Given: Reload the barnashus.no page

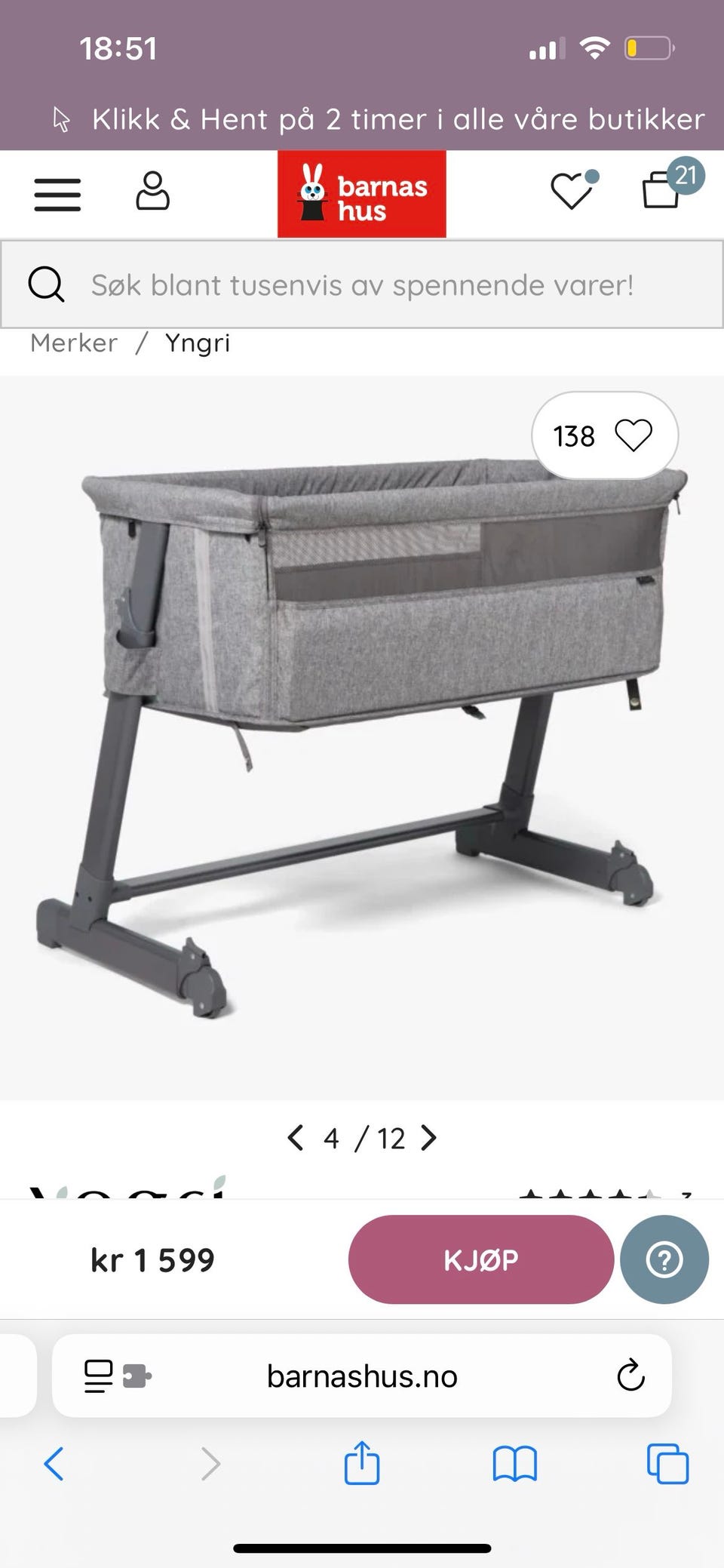Looking at the screenshot, I should (630, 1376).
